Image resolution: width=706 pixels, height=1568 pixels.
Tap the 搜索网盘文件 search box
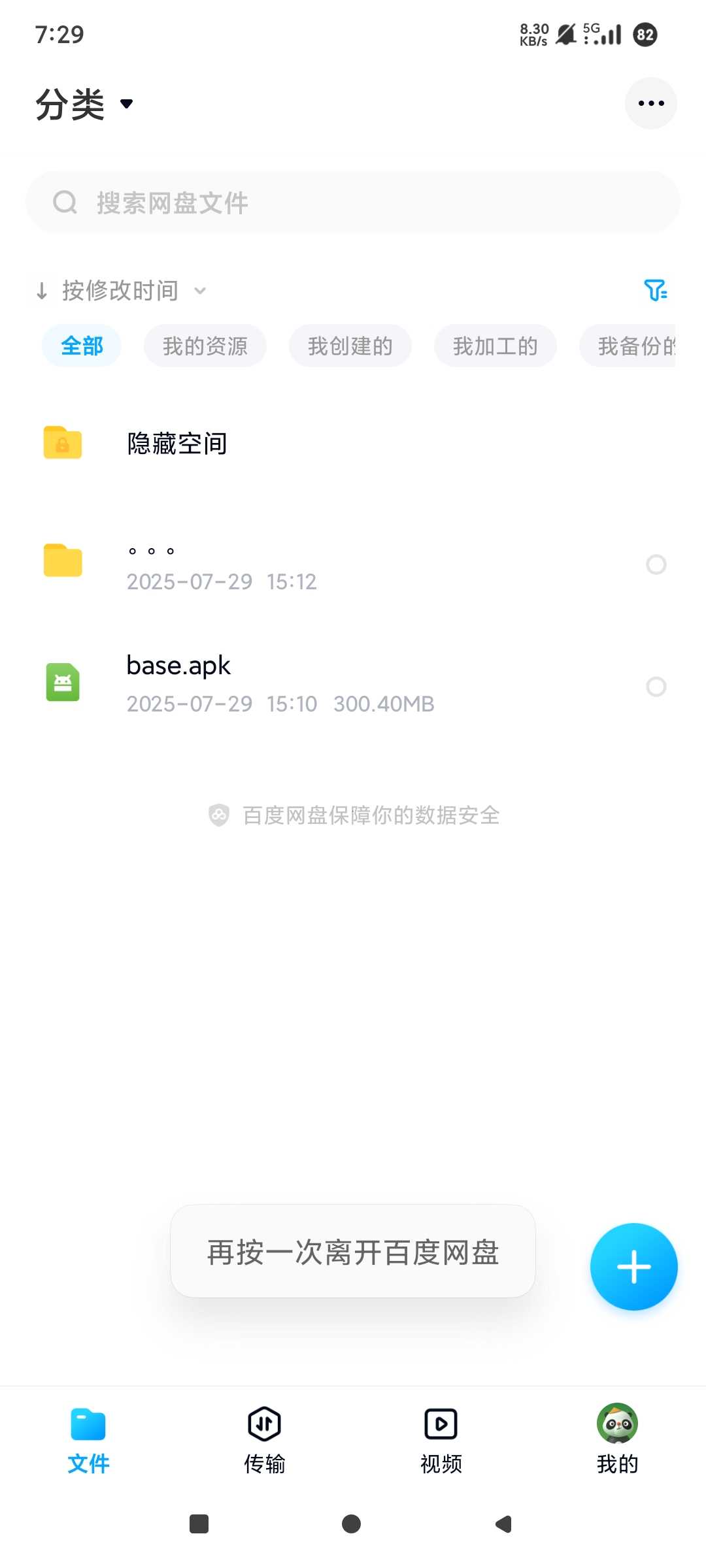point(353,203)
